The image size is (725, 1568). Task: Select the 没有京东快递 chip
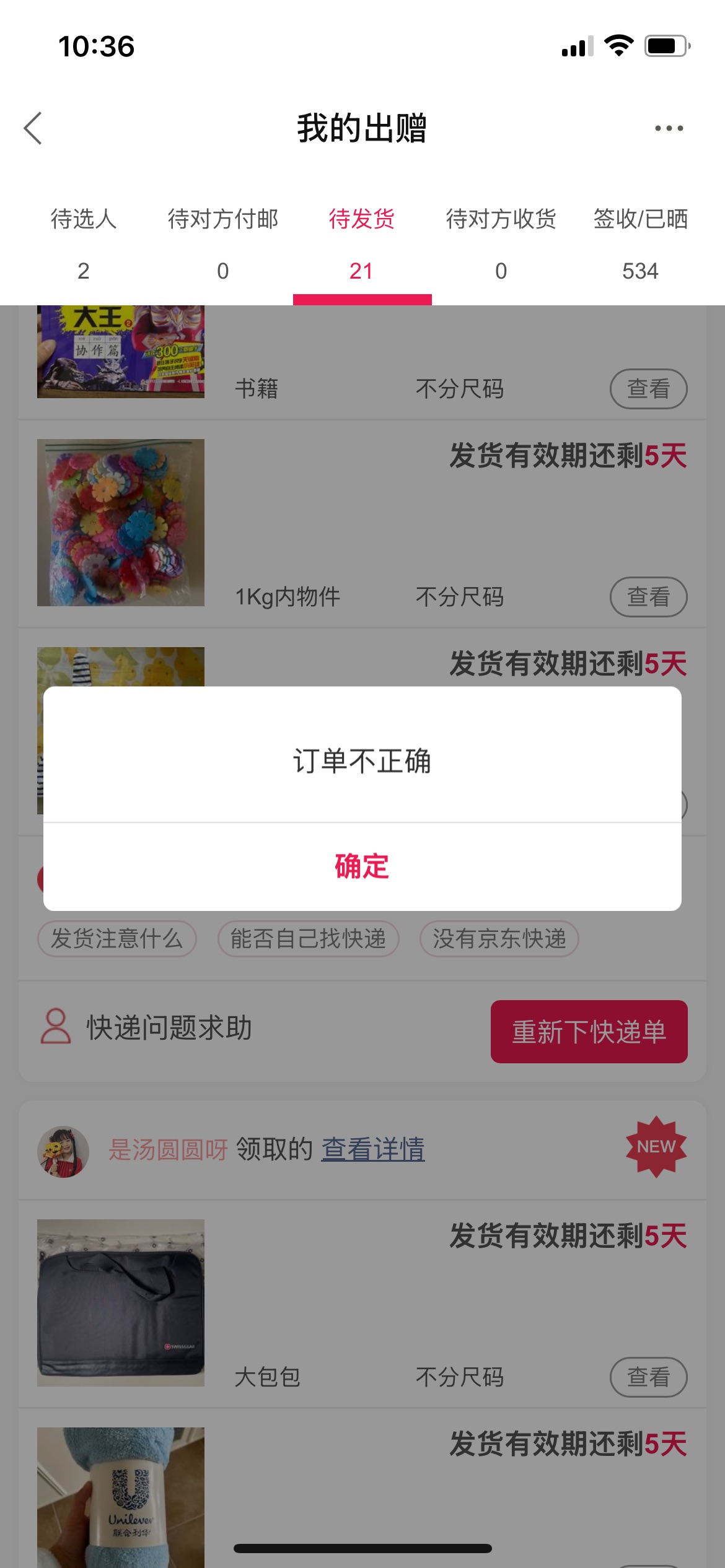pyautogui.click(x=499, y=939)
